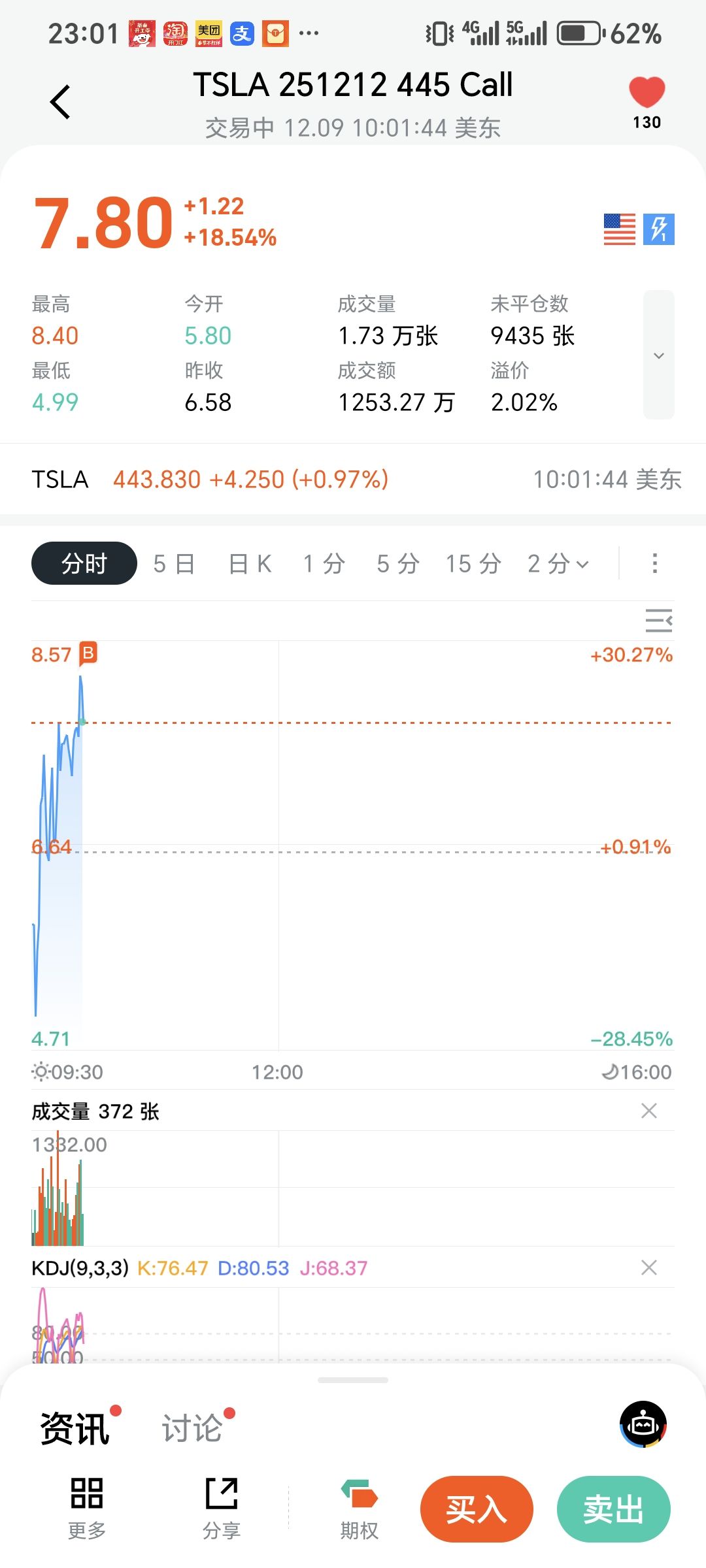706x1568 pixels.
Task: Open the chart overflow menu
Action: (x=654, y=563)
